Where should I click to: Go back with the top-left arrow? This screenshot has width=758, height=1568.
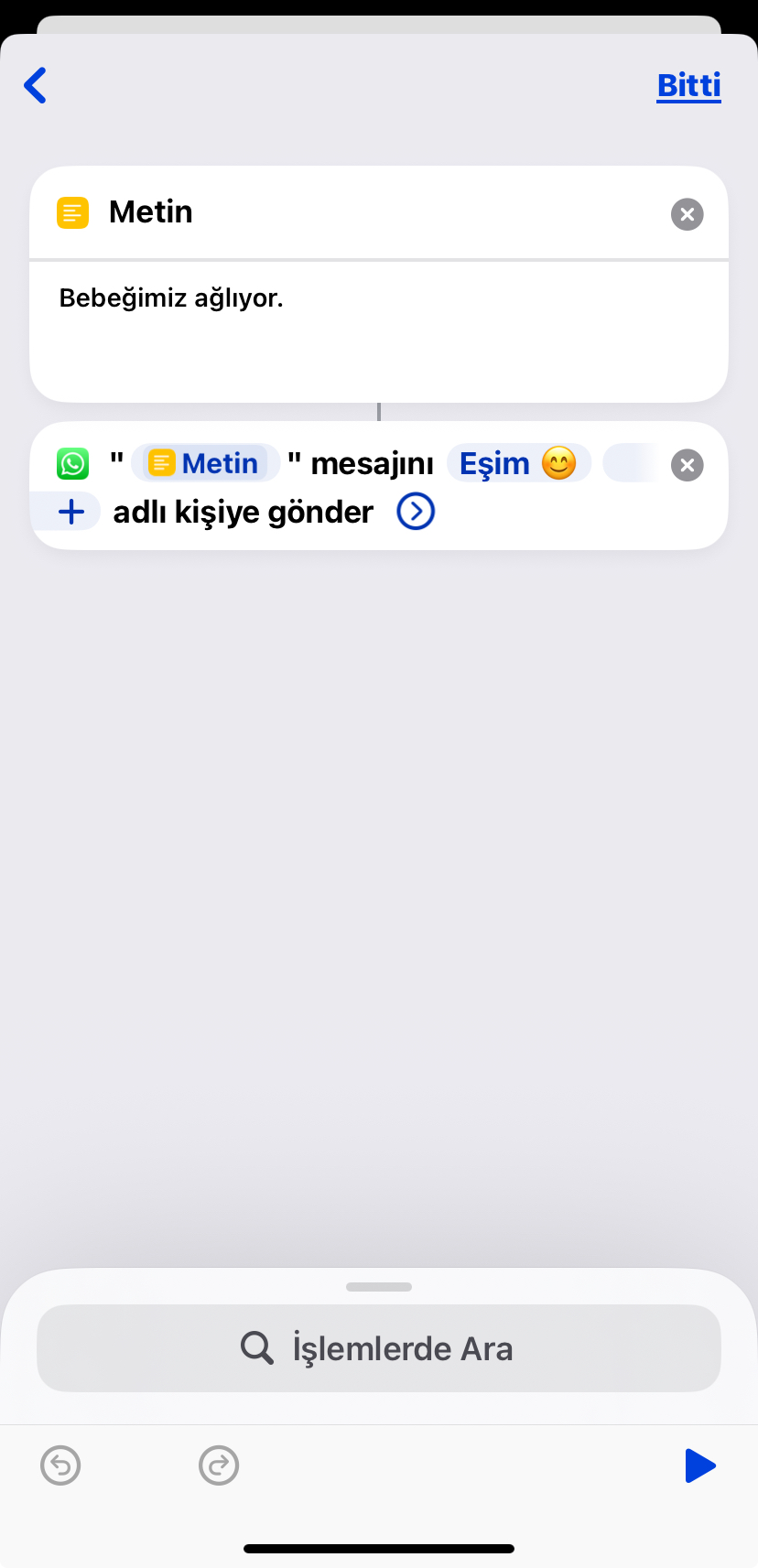36,86
